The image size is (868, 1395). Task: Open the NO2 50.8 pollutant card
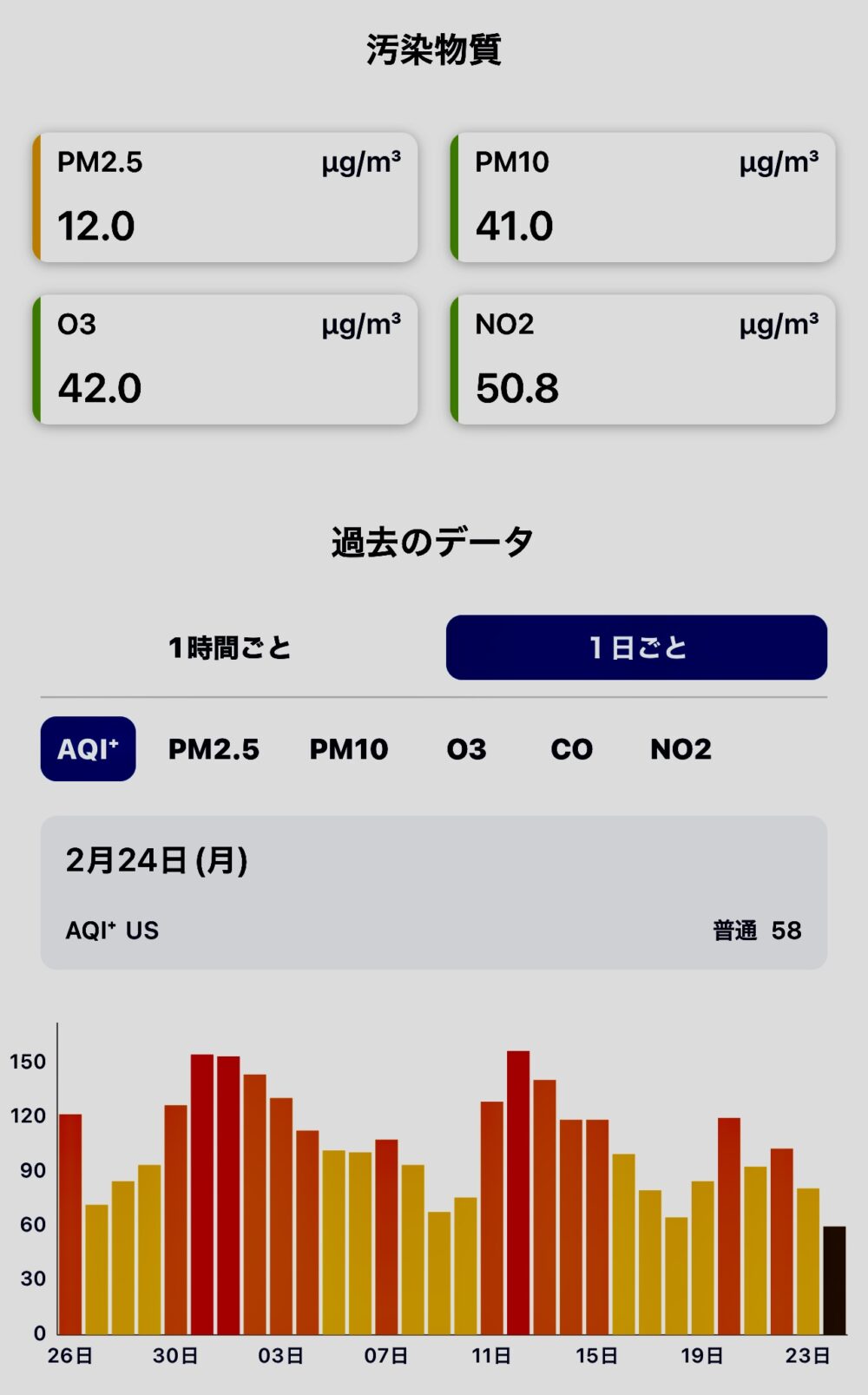pyautogui.click(x=643, y=359)
